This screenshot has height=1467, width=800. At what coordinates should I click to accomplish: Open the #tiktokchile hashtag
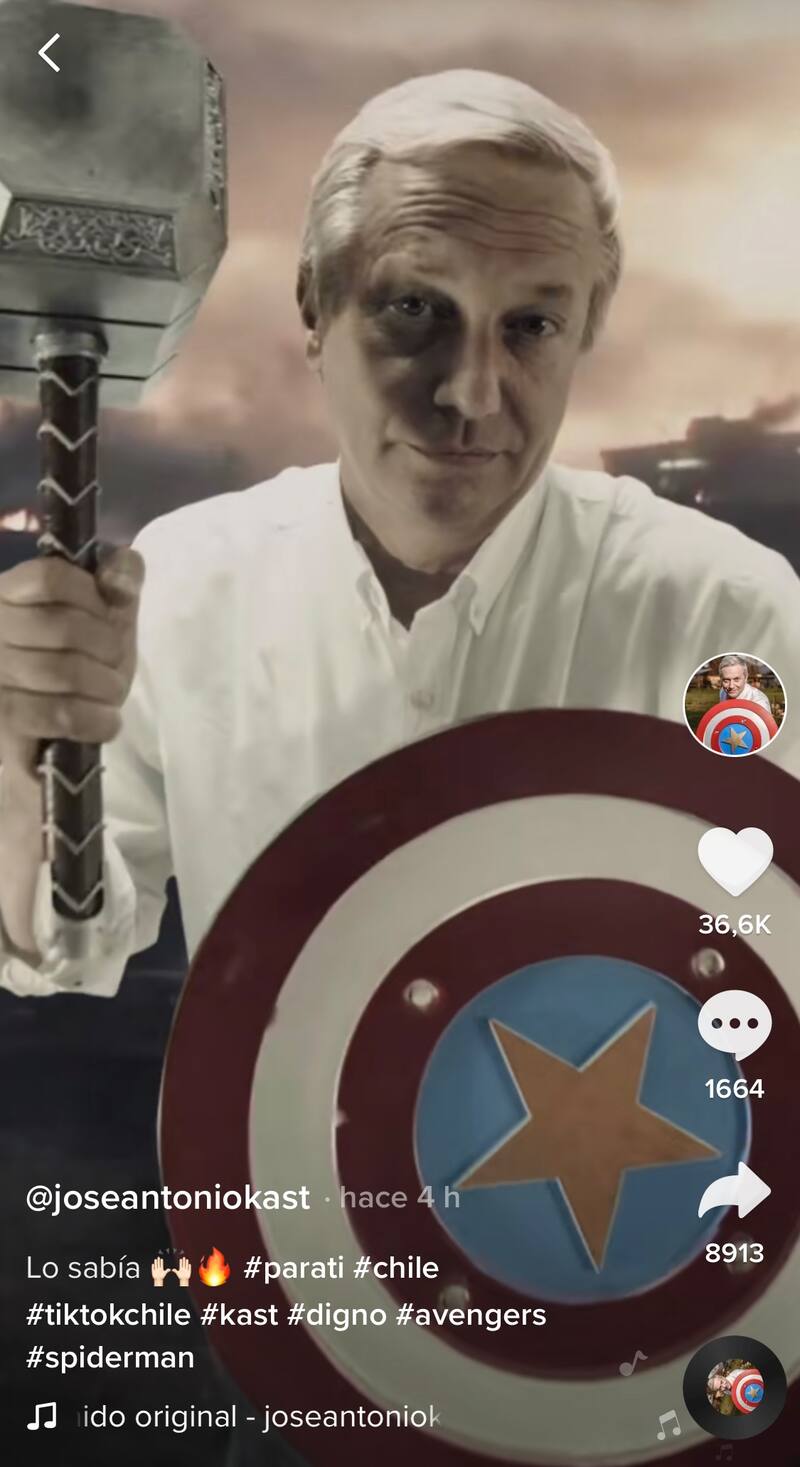[x=108, y=1314]
